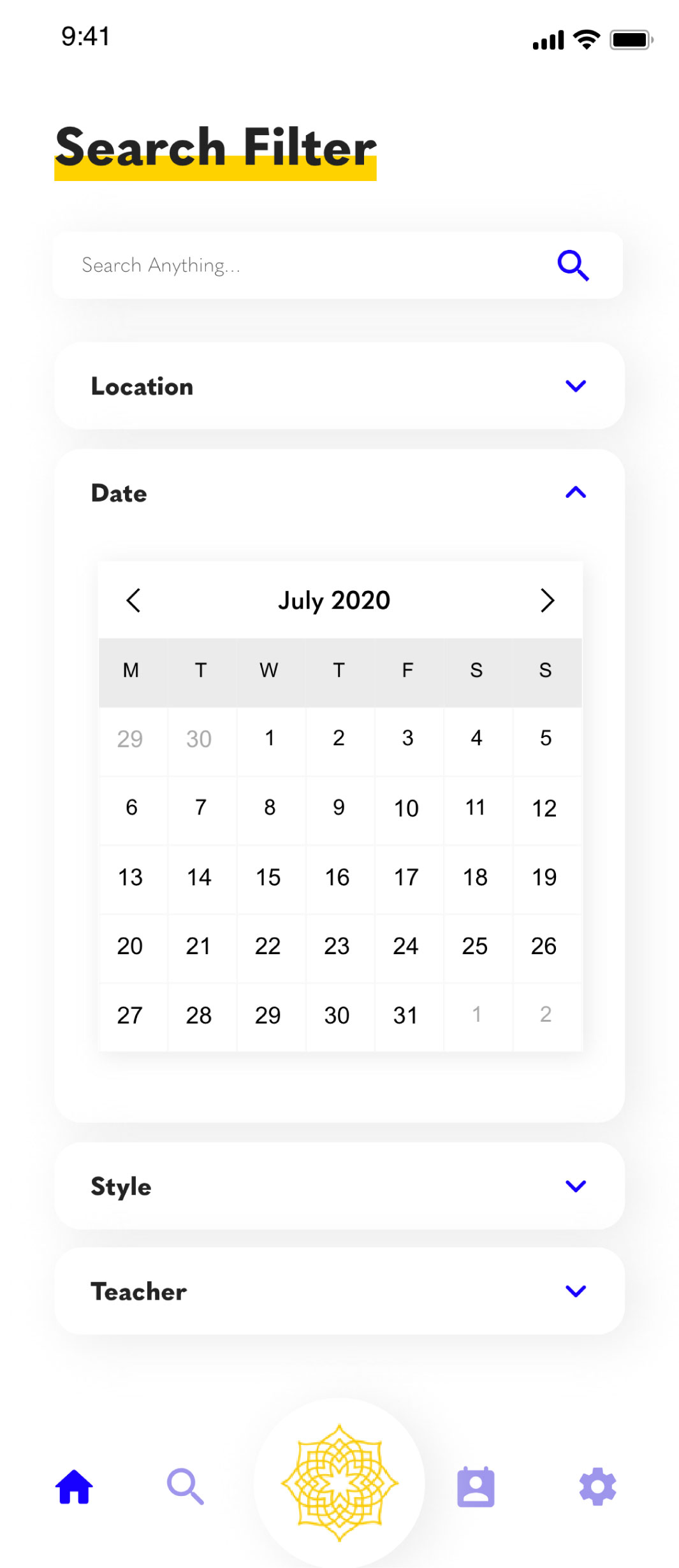Tap the yellow mandala center button
The width and height of the screenshot is (679, 1568).
click(x=339, y=1483)
